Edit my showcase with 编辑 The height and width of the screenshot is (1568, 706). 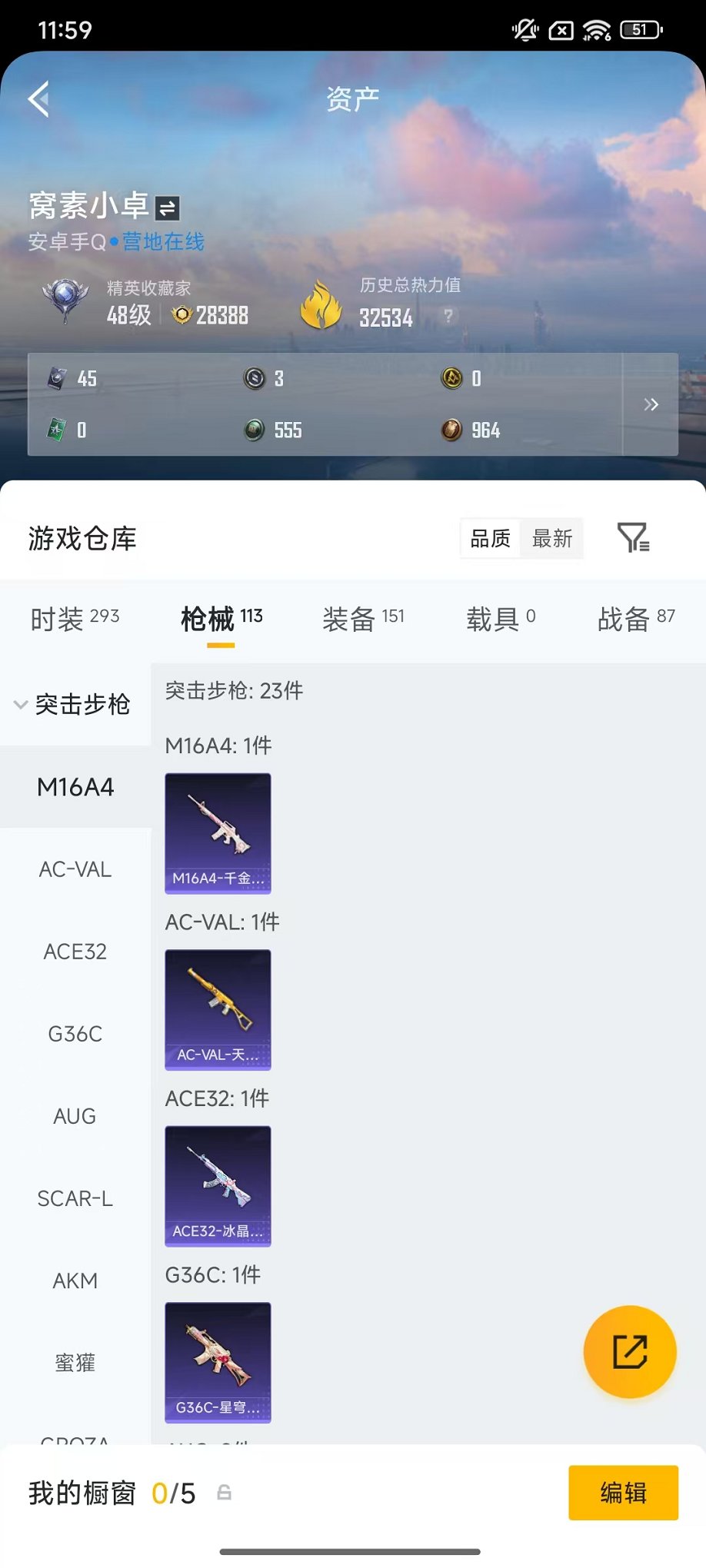coord(623,1493)
